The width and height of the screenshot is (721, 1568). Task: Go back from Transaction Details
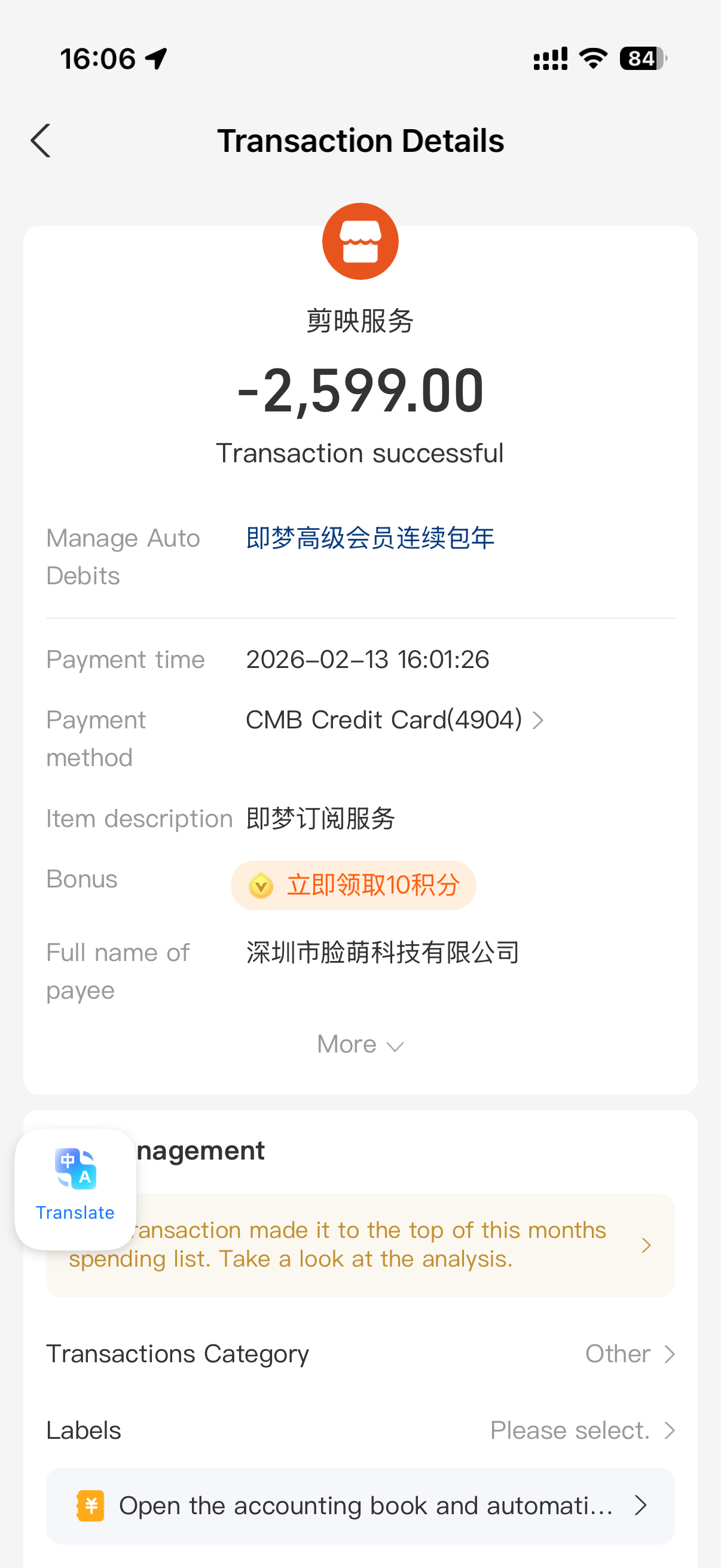[x=41, y=141]
